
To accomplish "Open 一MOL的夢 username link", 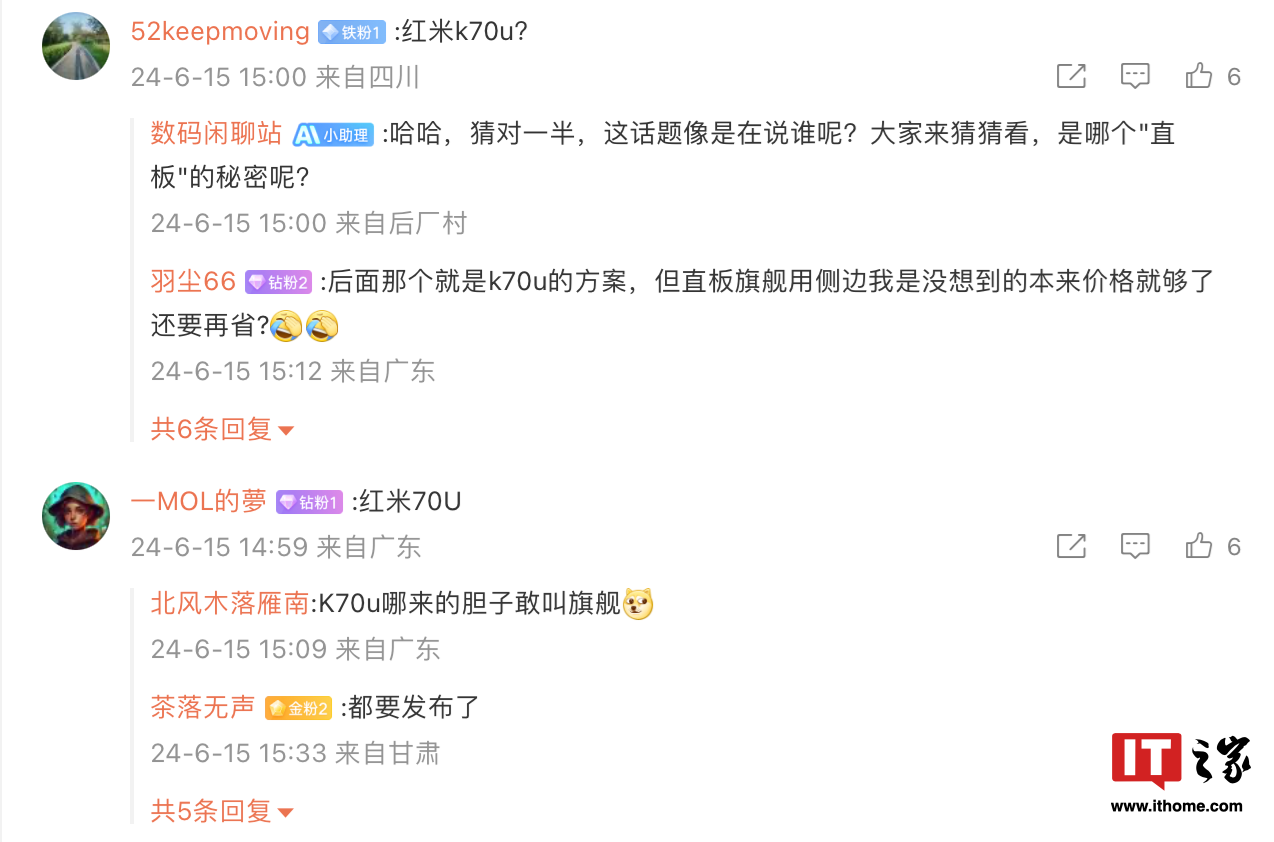I will click(198, 501).
